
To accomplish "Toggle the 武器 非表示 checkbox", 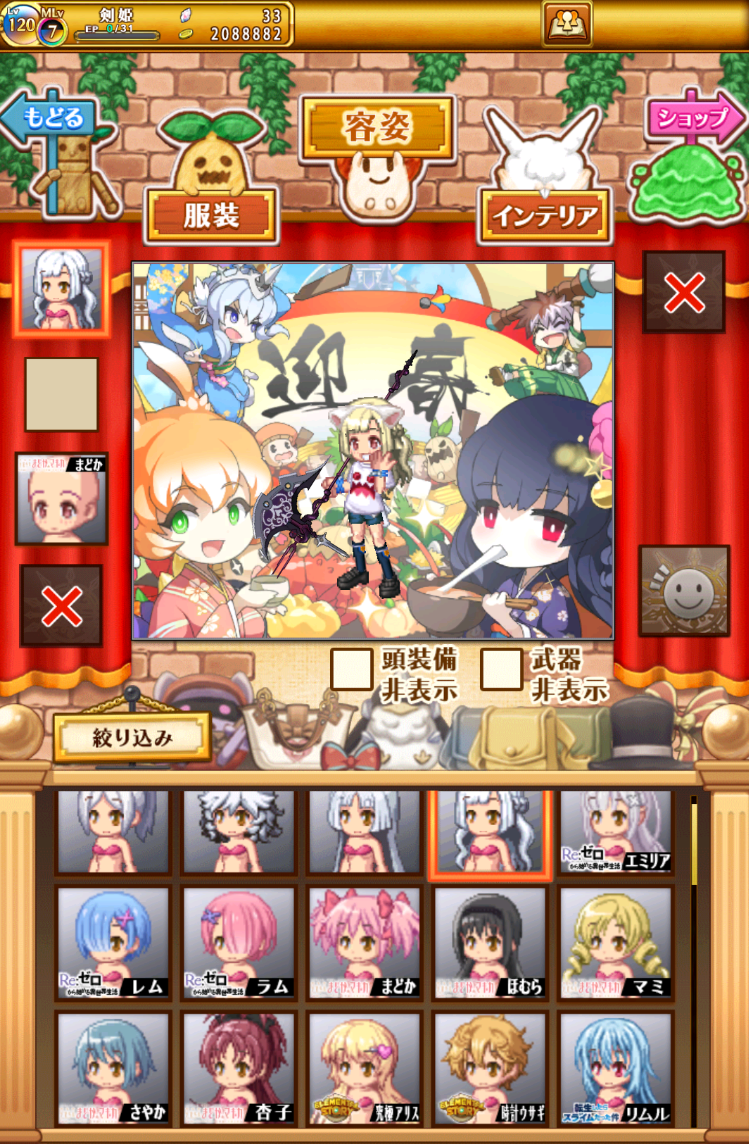I will pyautogui.click(x=501, y=669).
